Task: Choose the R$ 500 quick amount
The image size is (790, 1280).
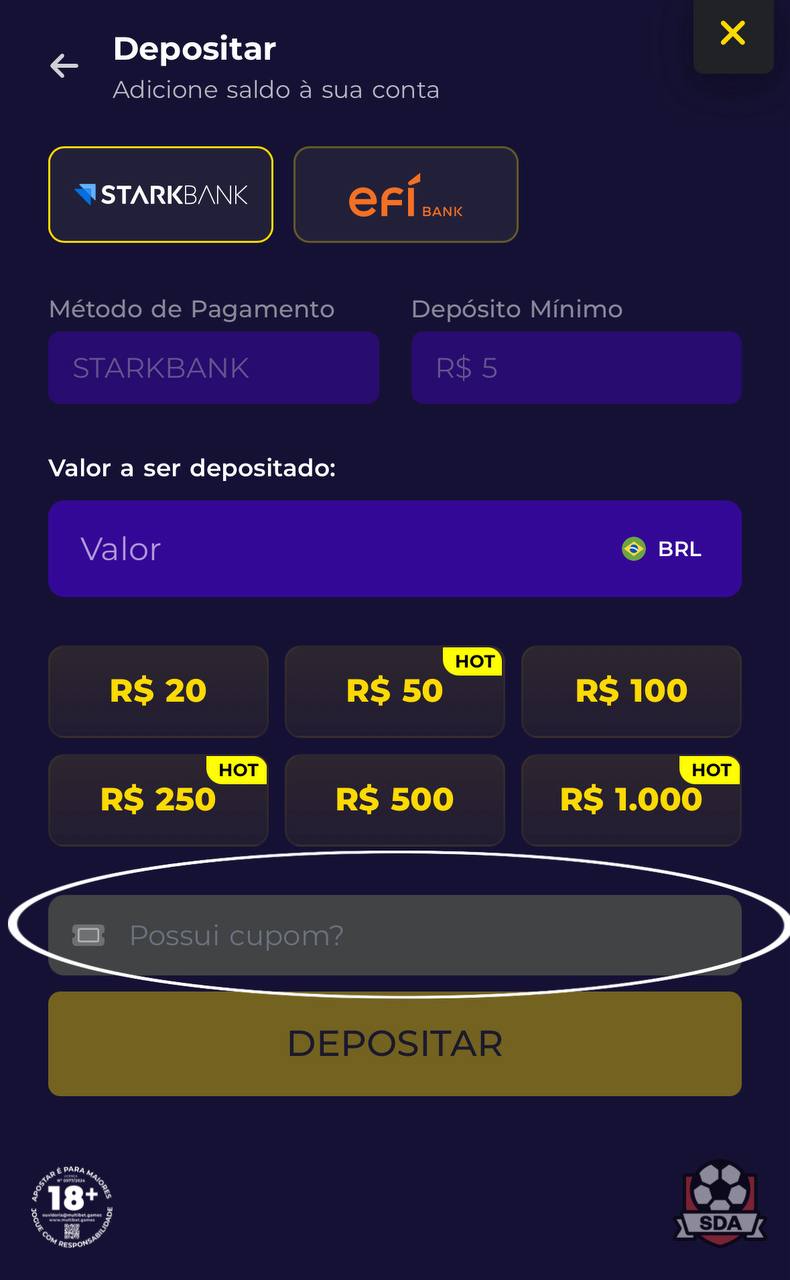Action: click(x=394, y=800)
